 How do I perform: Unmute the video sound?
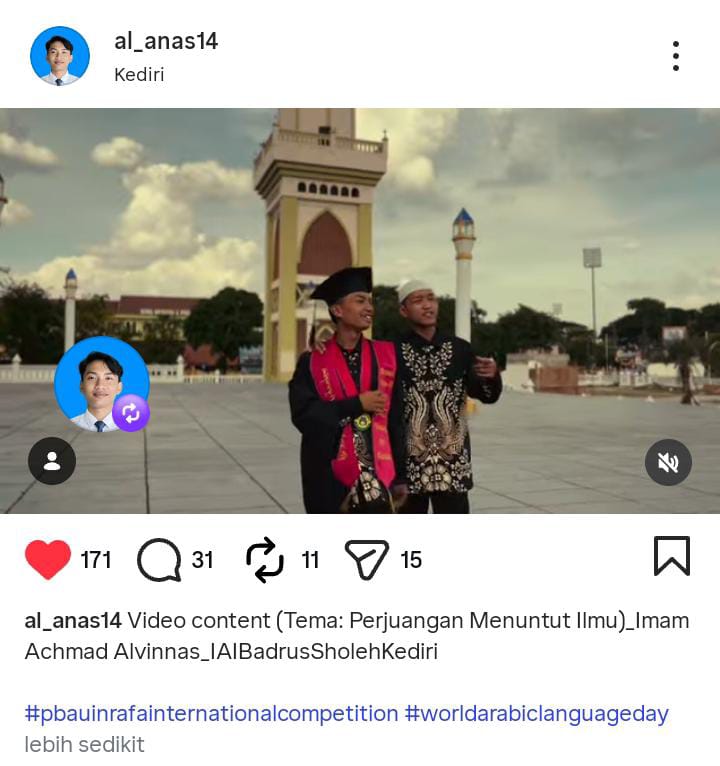(668, 462)
